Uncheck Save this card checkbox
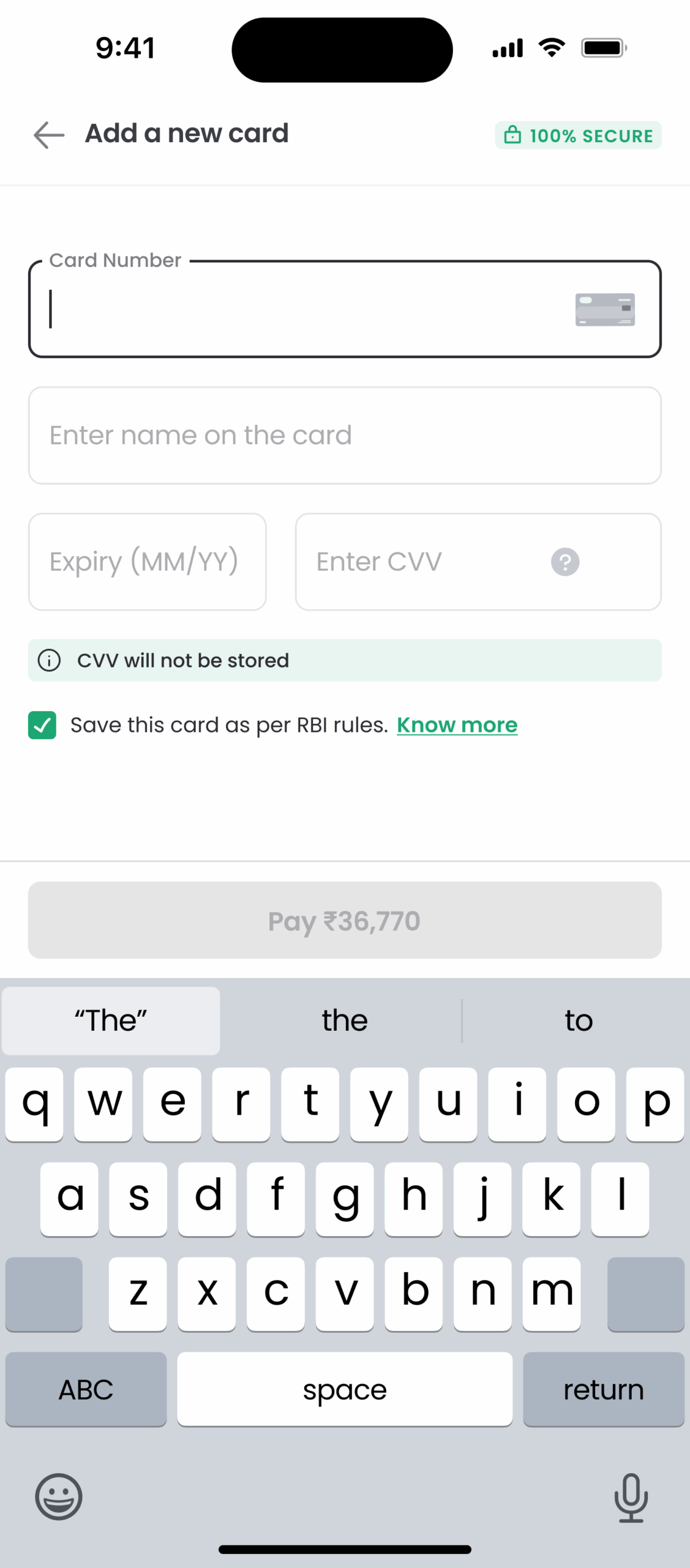The width and height of the screenshot is (690, 1568). tap(42, 725)
